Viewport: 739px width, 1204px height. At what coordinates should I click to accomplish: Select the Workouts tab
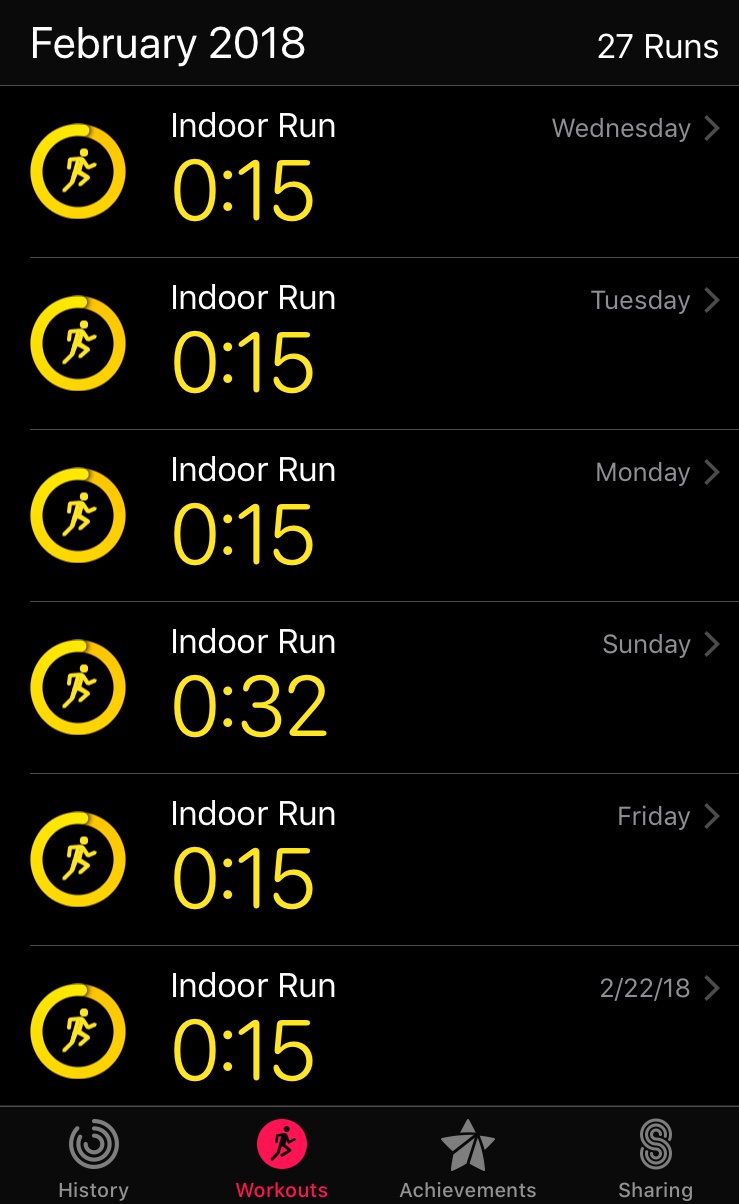(281, 1157)
